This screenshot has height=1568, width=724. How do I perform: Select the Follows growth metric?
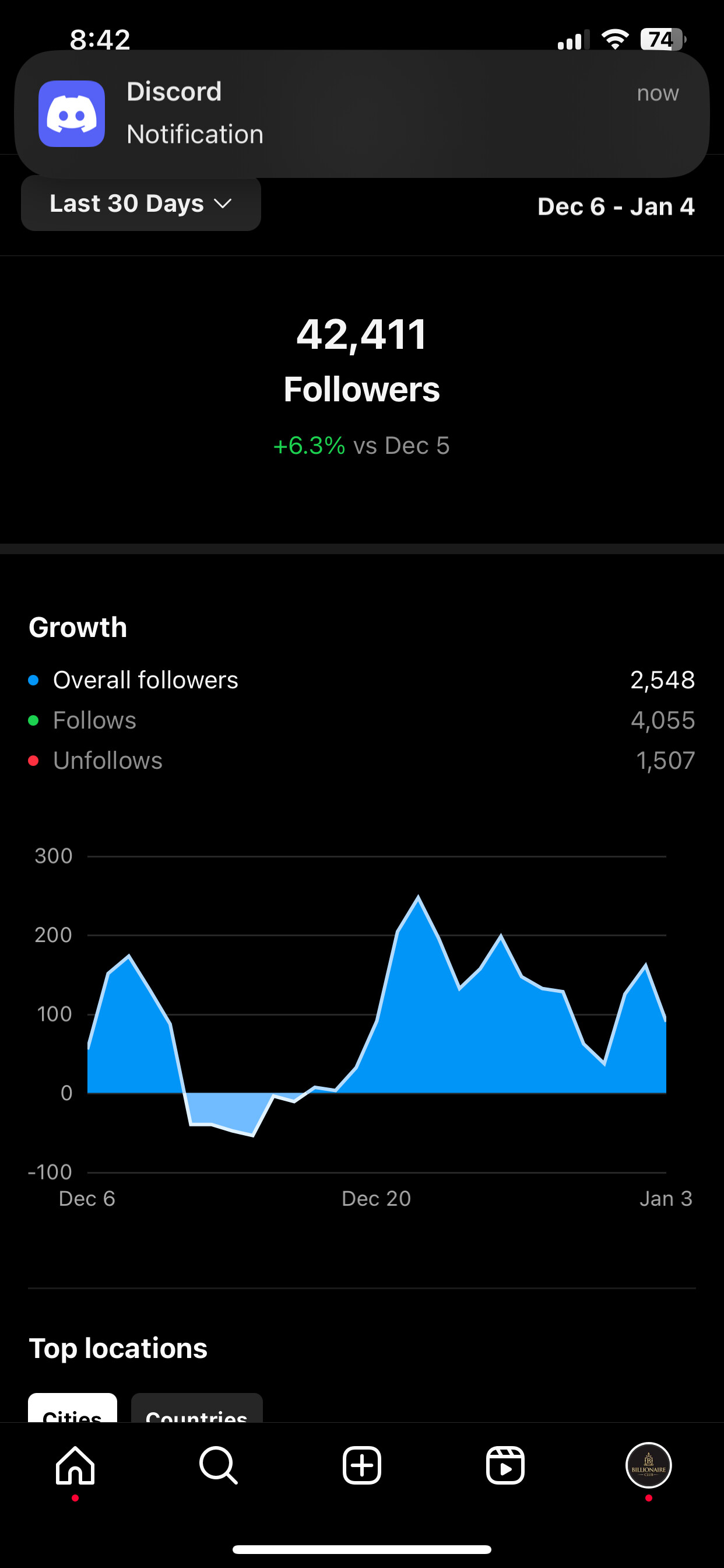[362, 720]
